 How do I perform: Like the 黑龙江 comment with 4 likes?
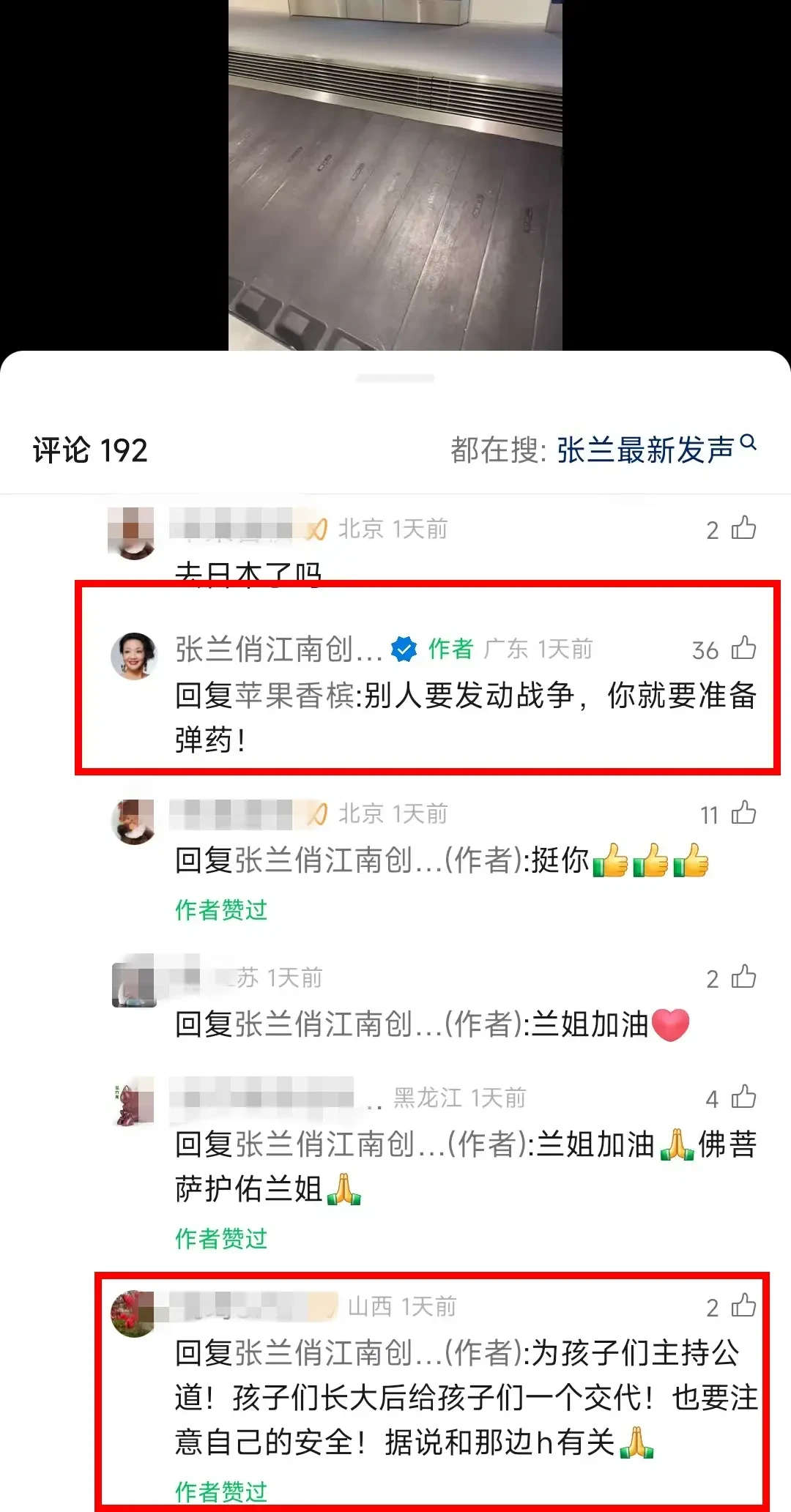click(x=743, y=1097)
